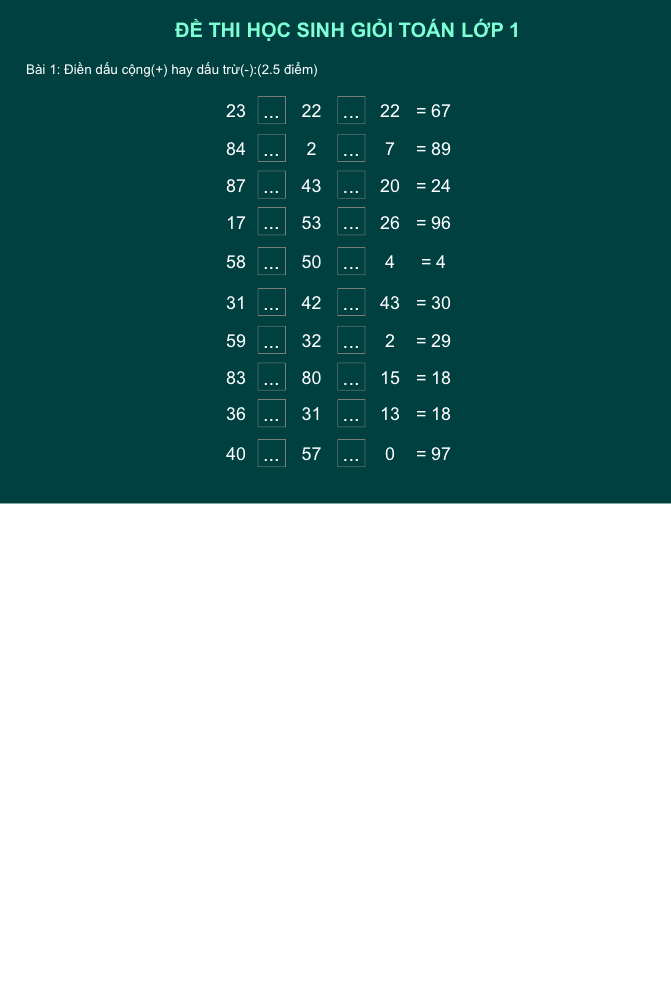Tap the sign box between 42 and 43
The height and width of the screenshot is (1006, 671).
click(351, 302)
